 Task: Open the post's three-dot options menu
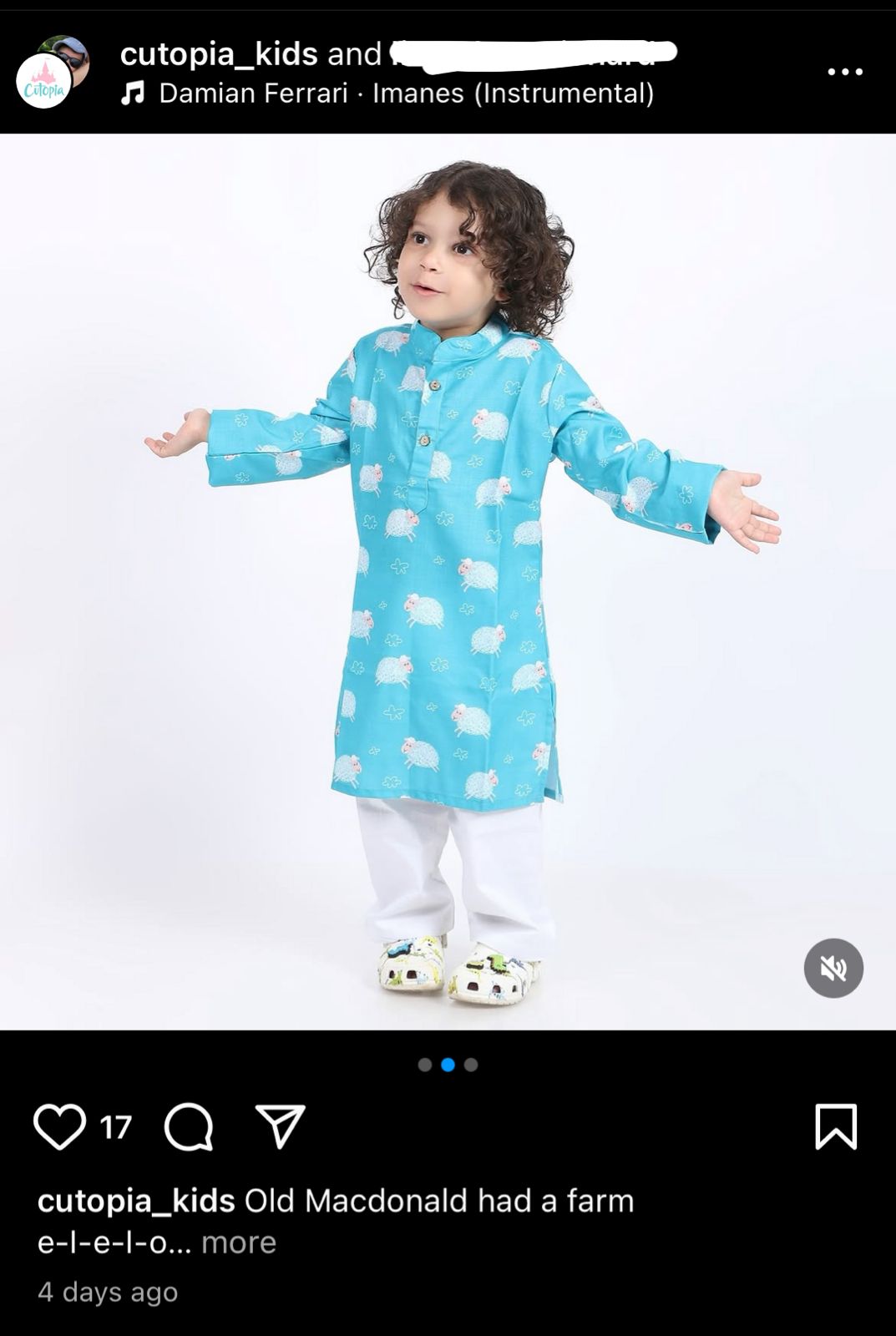point(844,72)
